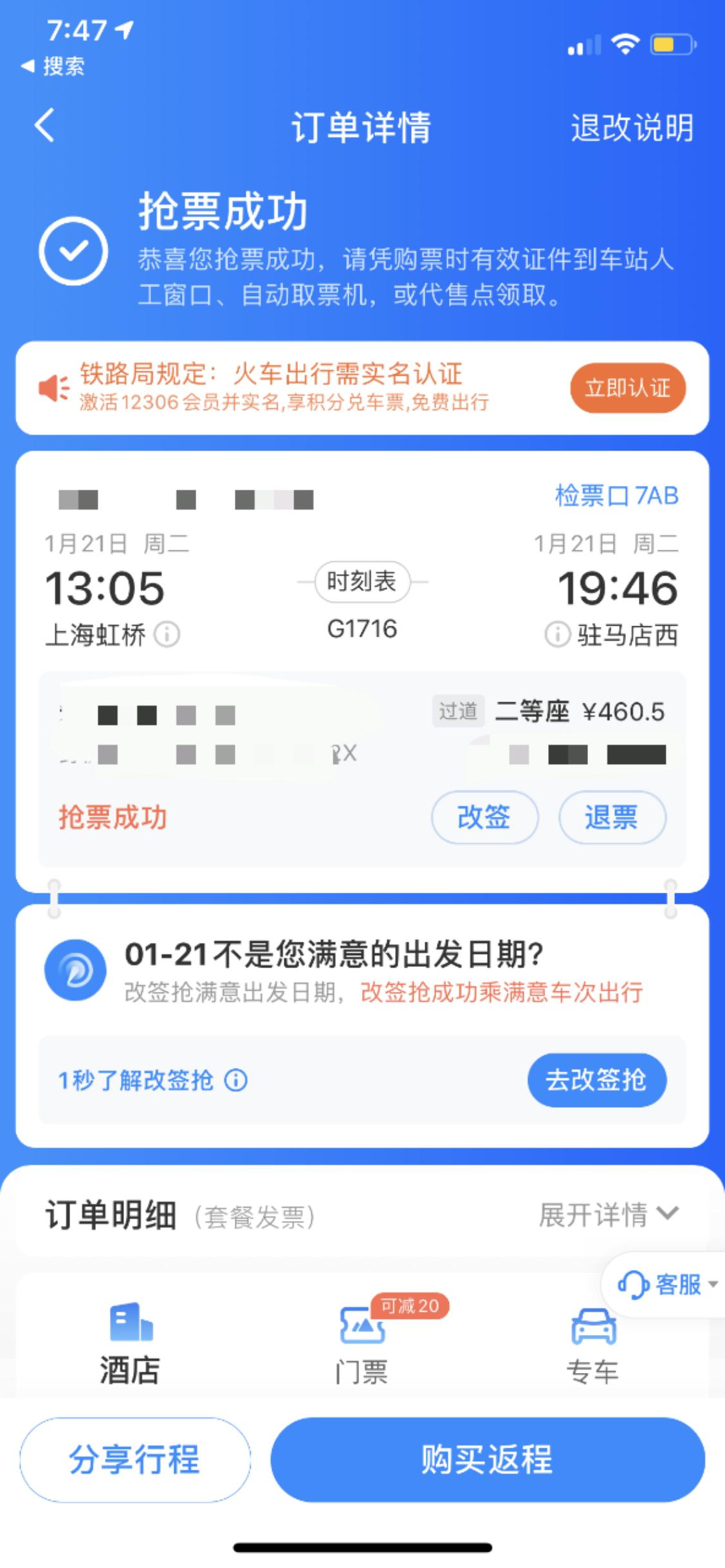Tap 改签 to reschedule the ticket
Screen dimensions: 725x1568
pyautogui.click(x=484, y=817)
